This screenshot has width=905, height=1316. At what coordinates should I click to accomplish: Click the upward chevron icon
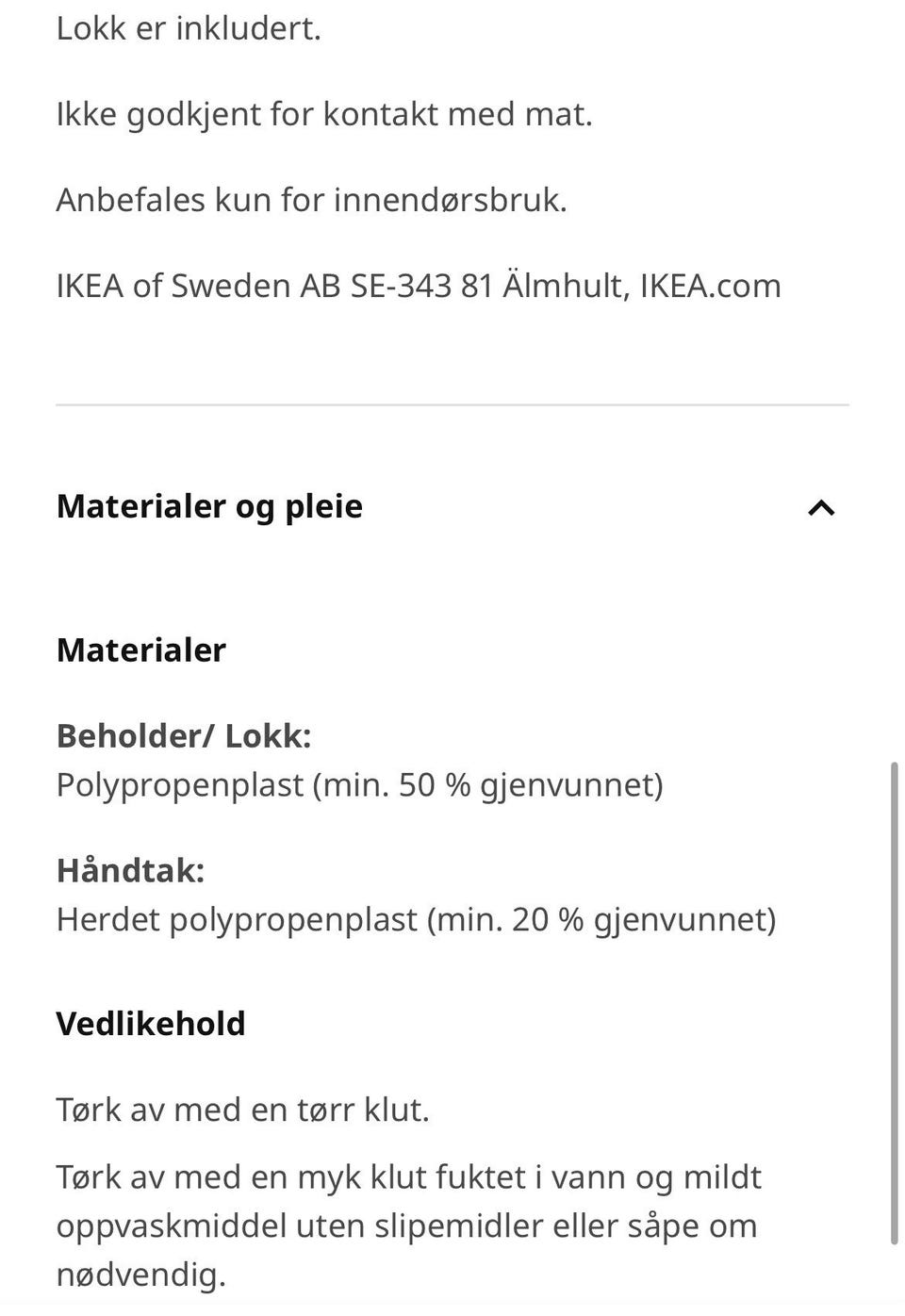pyautogui.click(x=822, y=507)
